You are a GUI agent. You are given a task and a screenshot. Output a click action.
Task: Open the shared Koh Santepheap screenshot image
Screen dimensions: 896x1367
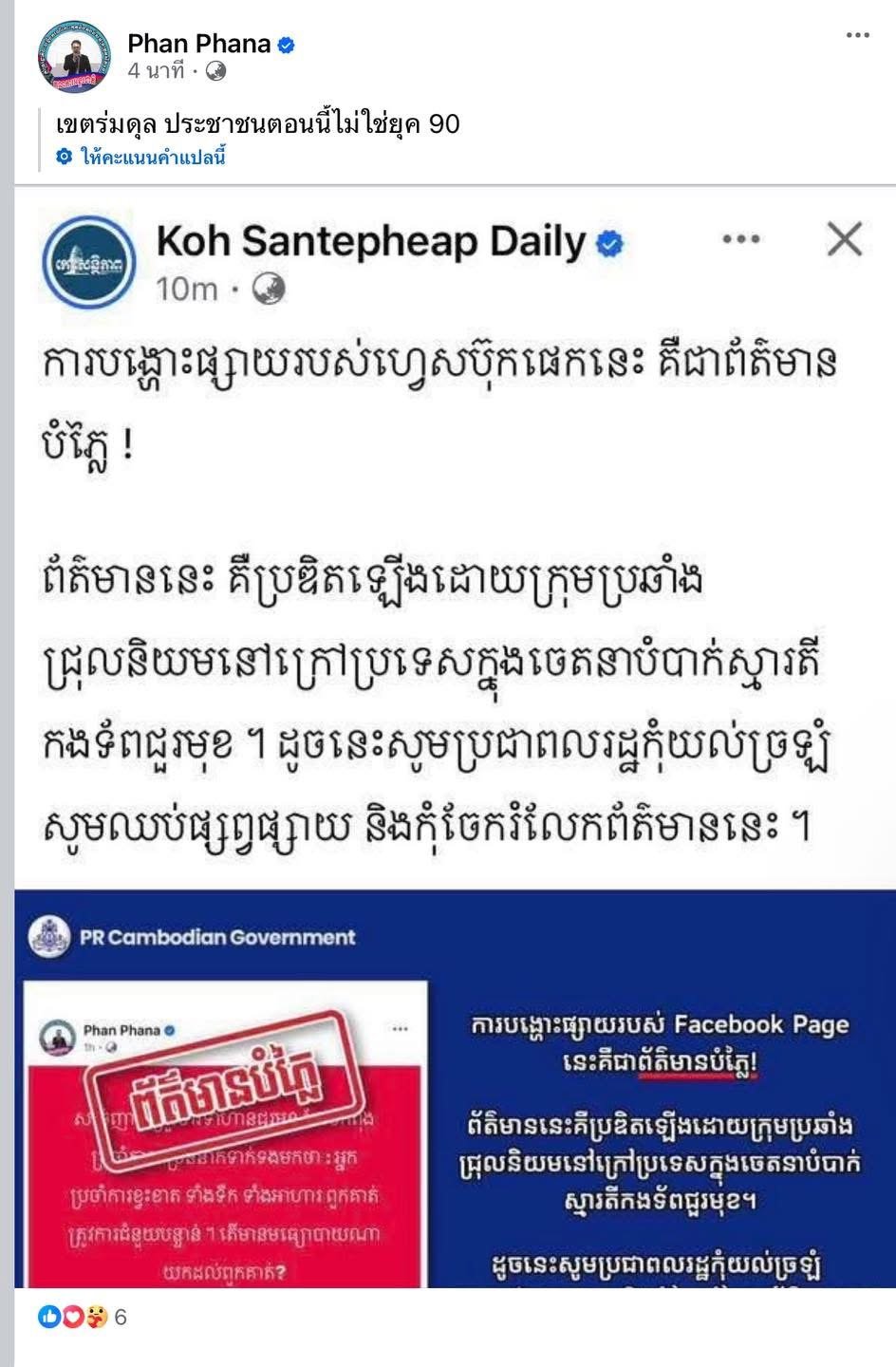454,736
